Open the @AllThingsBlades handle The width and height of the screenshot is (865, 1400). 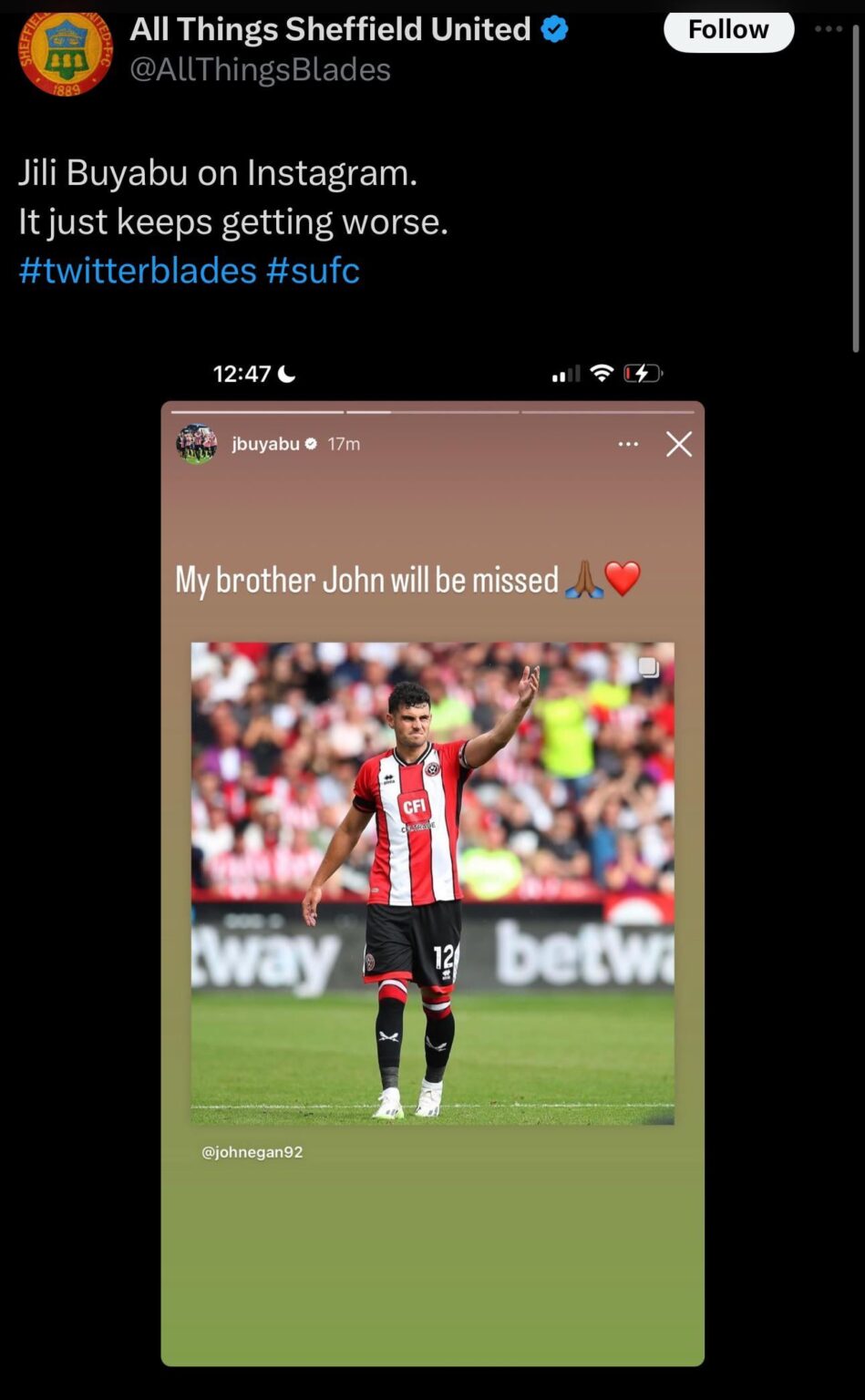[x=261, y=68]
